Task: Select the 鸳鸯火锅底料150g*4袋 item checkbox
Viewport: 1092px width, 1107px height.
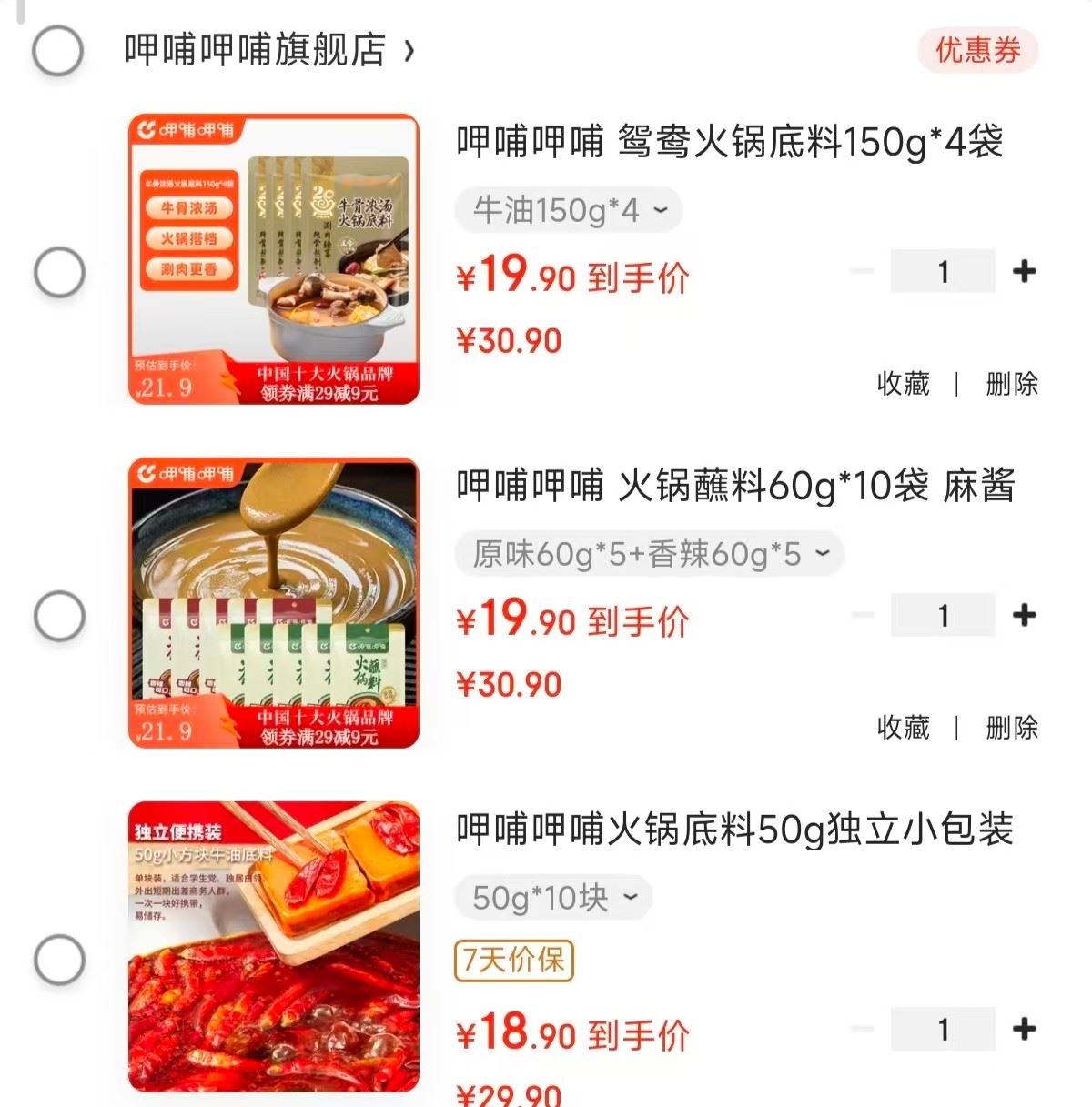Action: (x=59, y=272)
